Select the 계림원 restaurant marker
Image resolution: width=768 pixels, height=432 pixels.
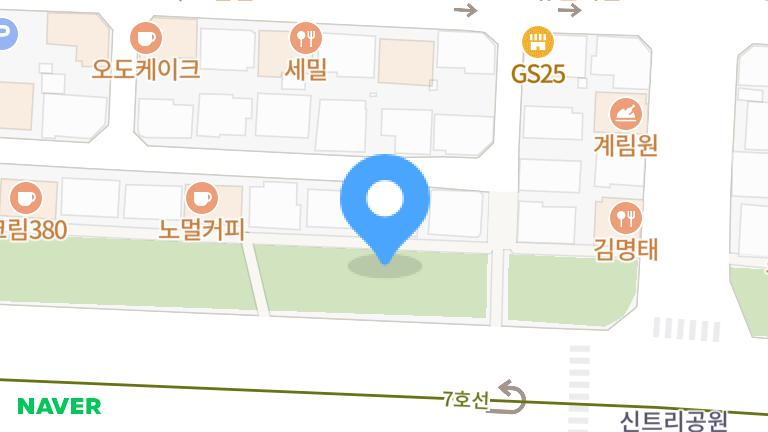[626, 112]
